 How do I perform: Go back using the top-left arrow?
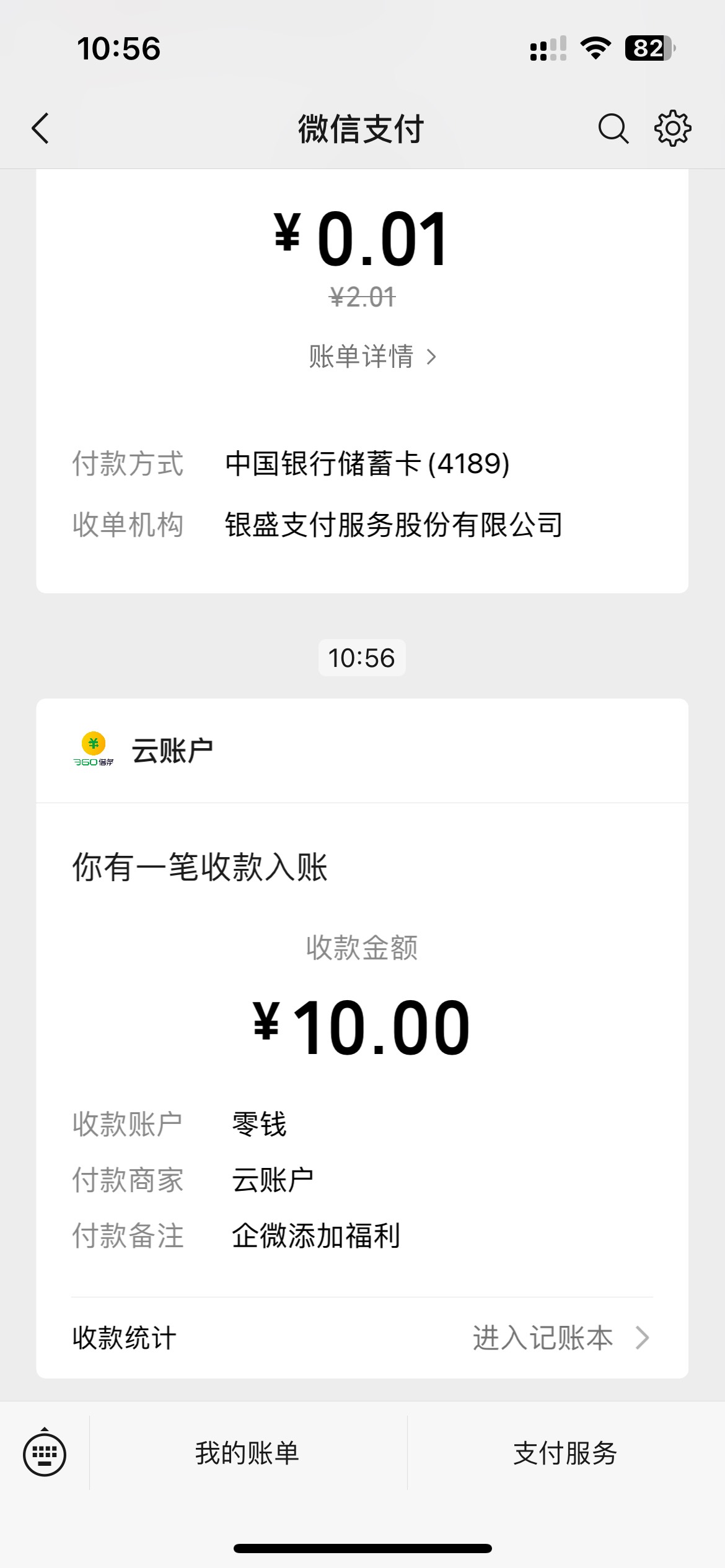coord(41,129)
